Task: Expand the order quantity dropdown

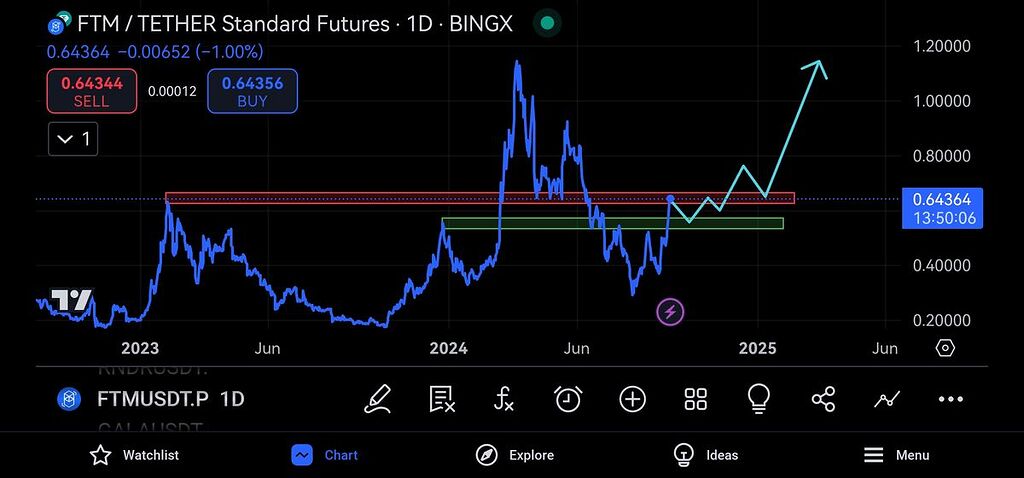Action: point(76,139)
